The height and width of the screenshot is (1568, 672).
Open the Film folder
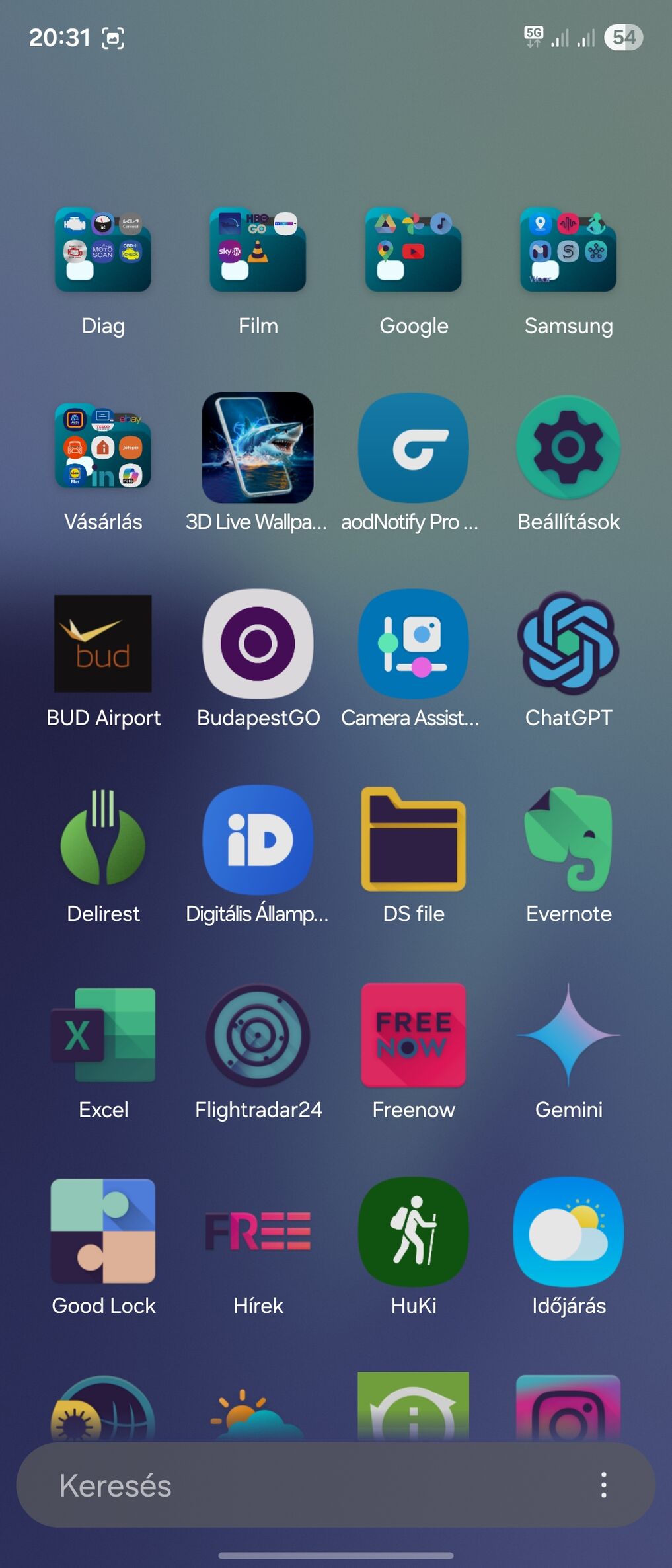pyautogui.click(x=258, y=250)
